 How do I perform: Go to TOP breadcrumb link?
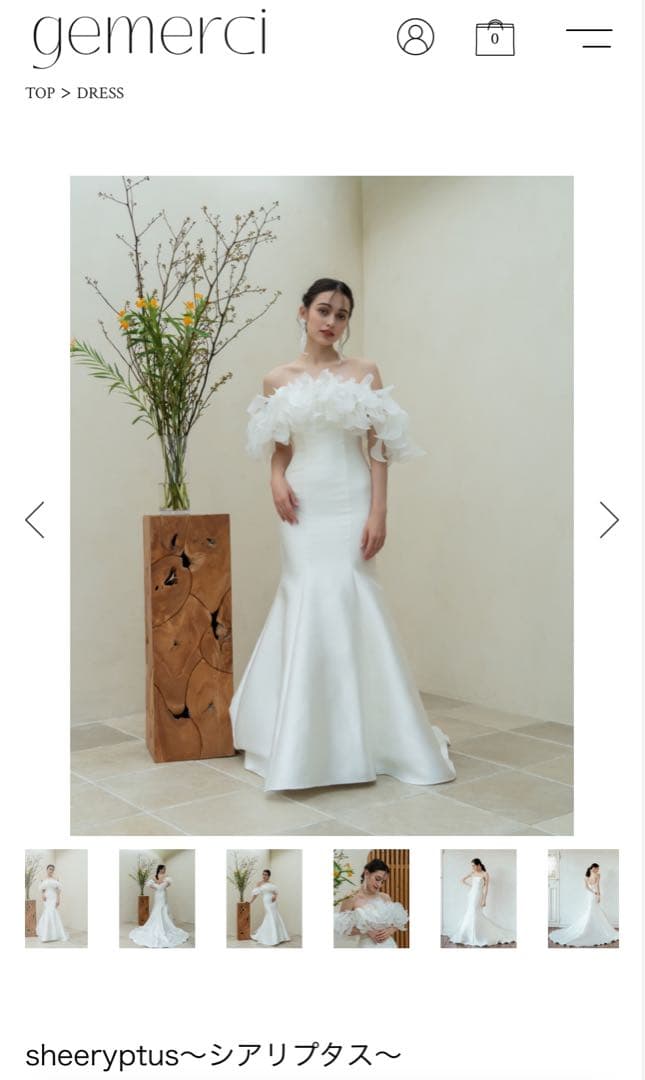point(40,93)
